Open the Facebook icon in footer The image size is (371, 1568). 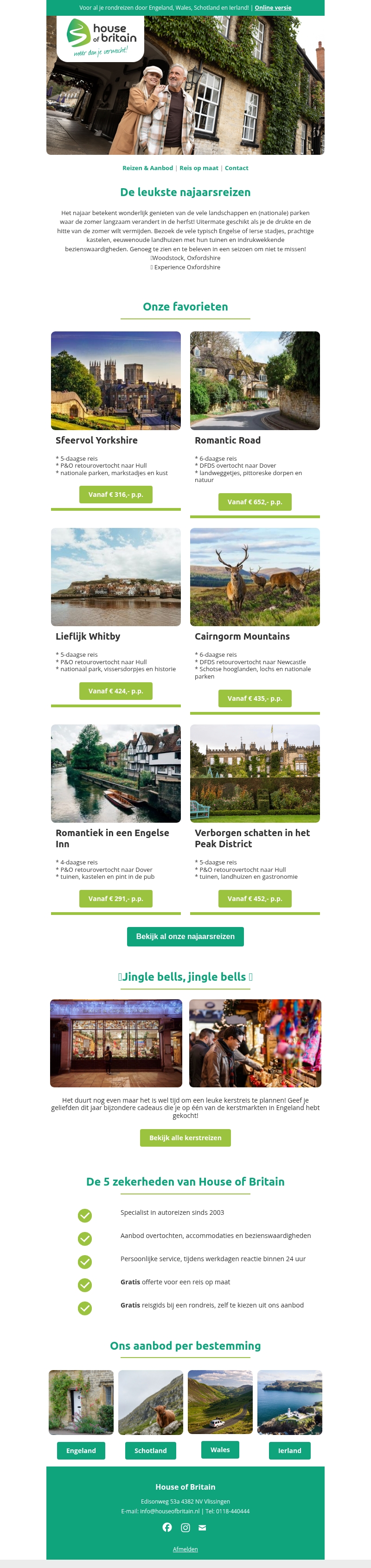167,1527
